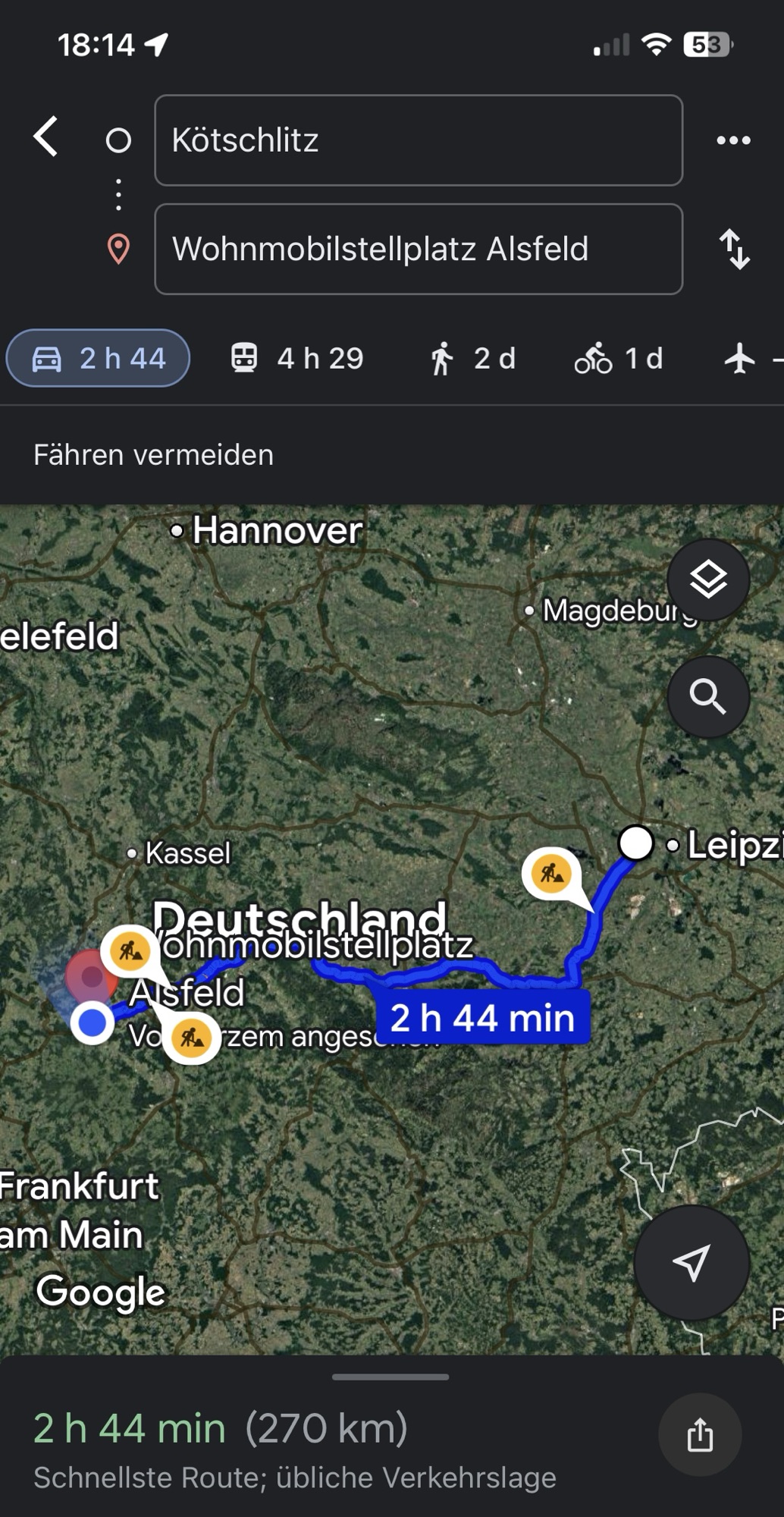Select the car route 2 h 44
This screenshot has height=1517, width=784.
[98, 358]
